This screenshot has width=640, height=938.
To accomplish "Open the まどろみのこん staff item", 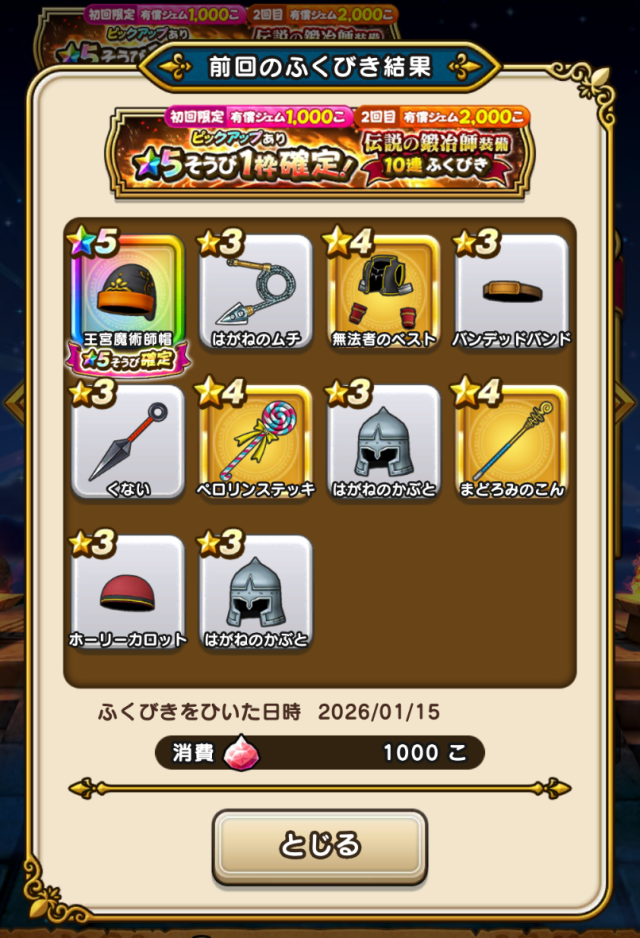I will tap(511, 443).
